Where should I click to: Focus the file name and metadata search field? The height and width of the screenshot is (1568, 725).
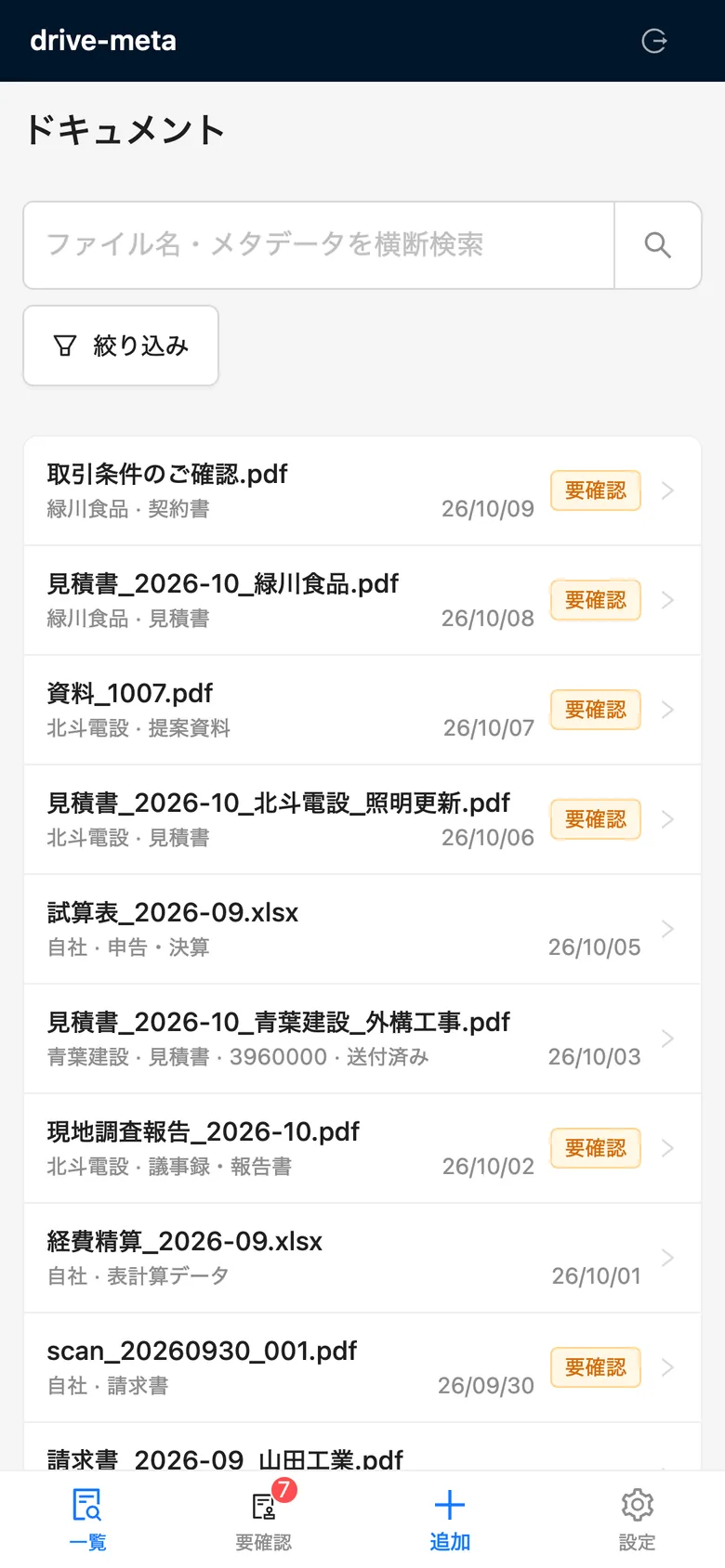[x=319, y=245]
